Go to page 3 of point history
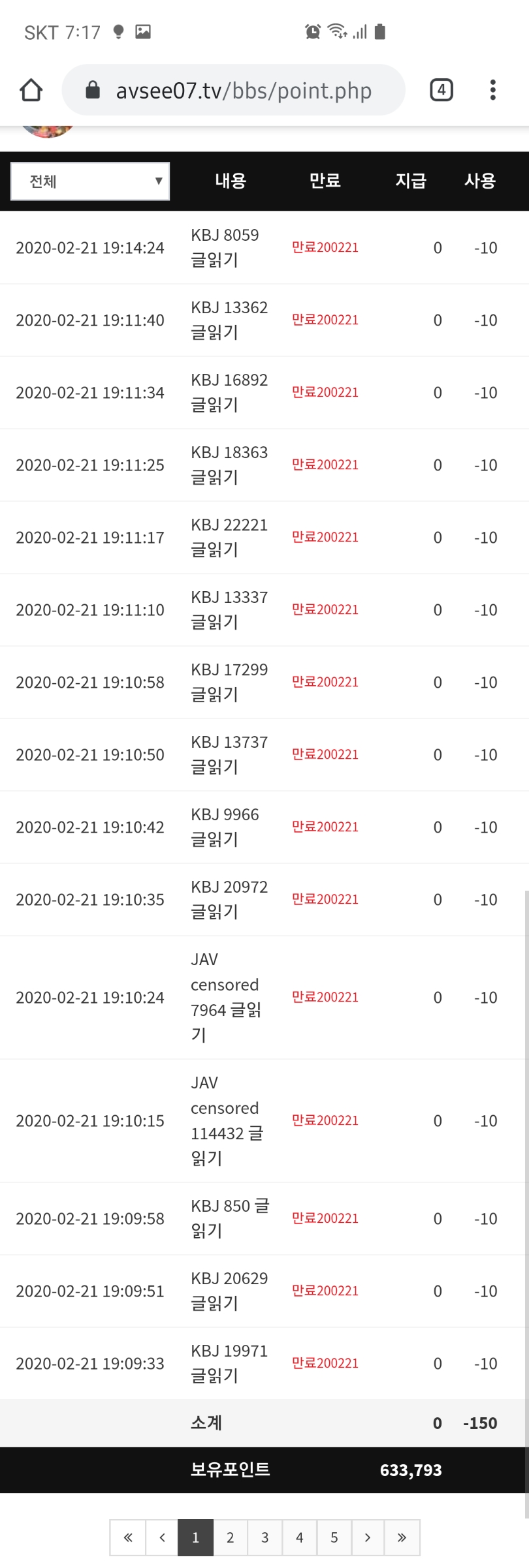The width and height of the screenshot is (529, 1568). click(x=264, y=1537)
